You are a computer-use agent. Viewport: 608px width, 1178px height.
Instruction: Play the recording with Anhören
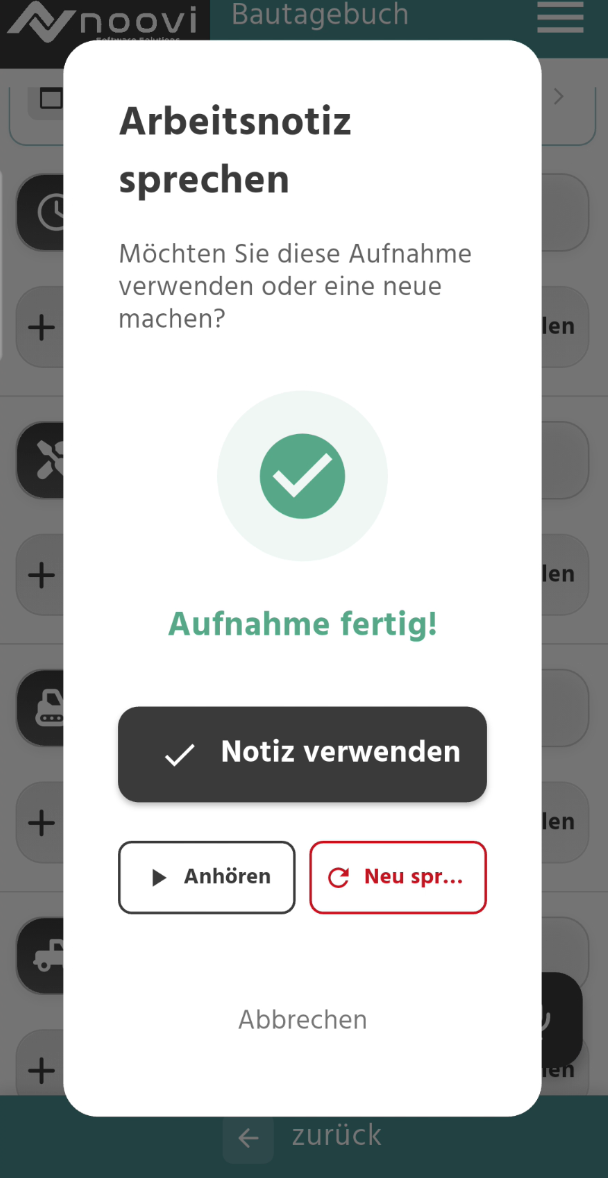[x=207, y=877]
